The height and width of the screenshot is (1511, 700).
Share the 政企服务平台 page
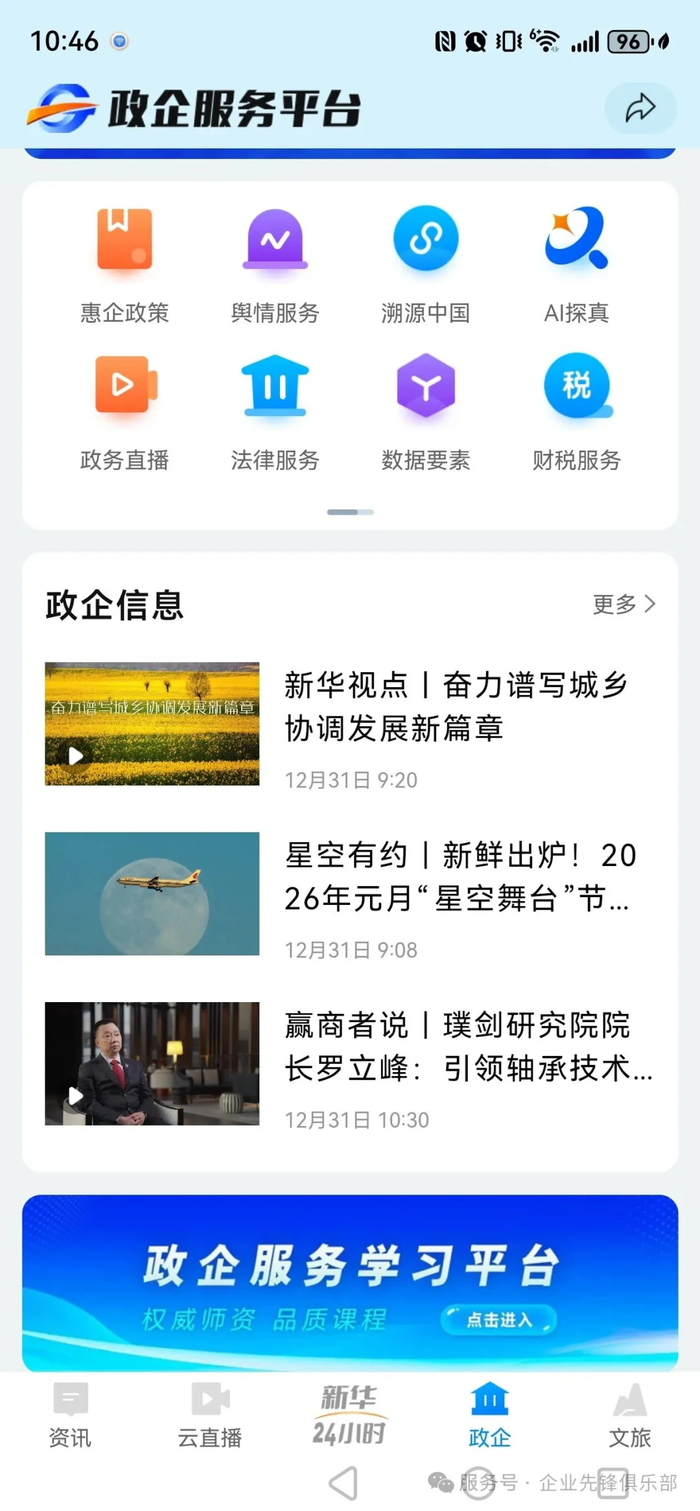coord(640,109)
